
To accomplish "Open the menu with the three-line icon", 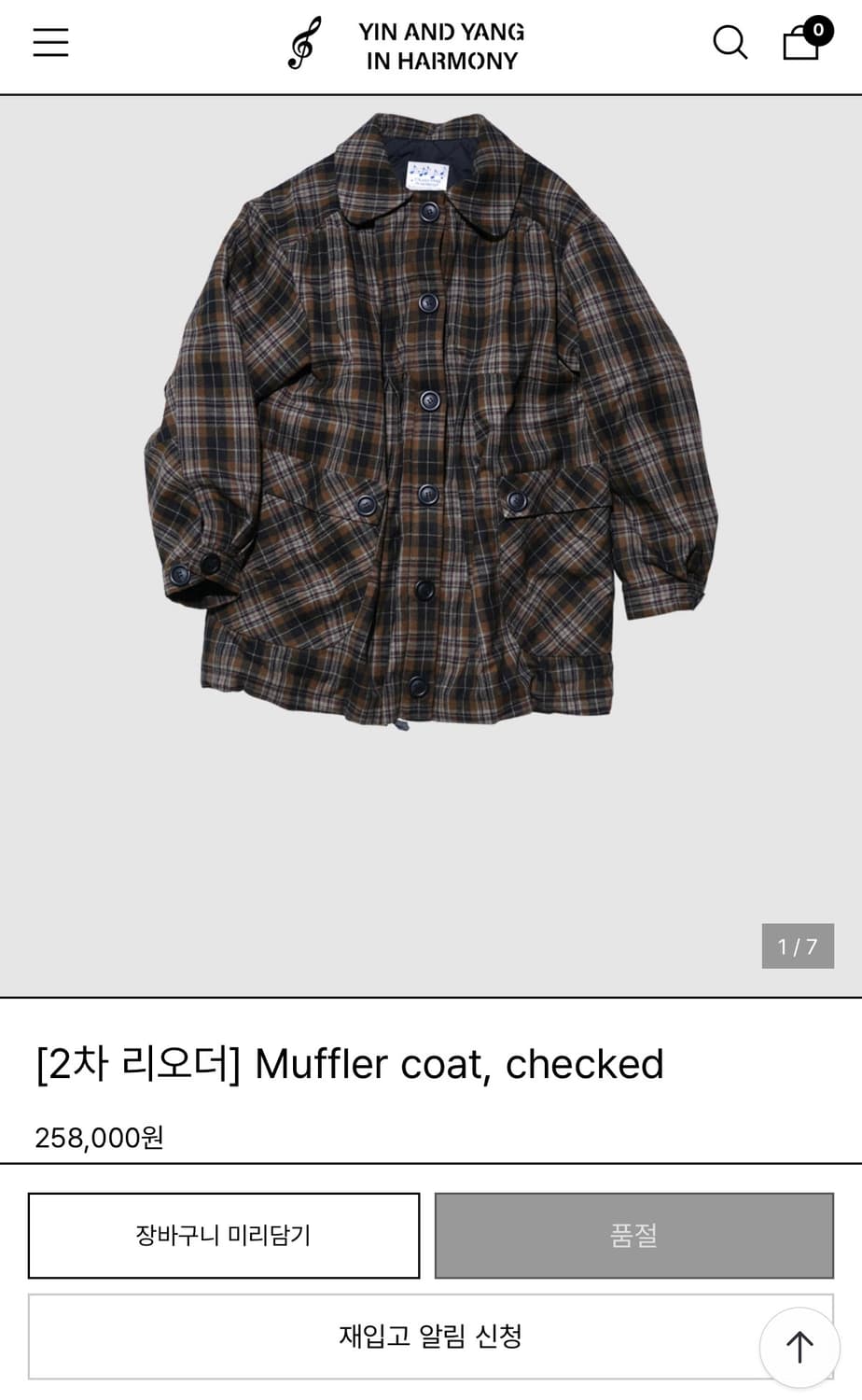I will pos(50,42).
